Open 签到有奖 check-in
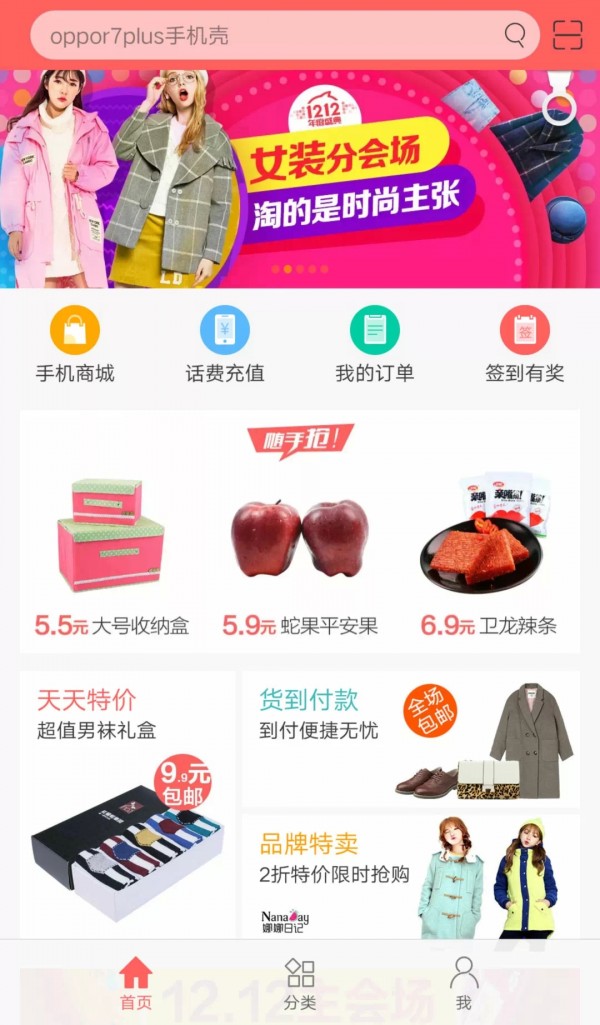 pyautogui.click(x=525, y=345)
